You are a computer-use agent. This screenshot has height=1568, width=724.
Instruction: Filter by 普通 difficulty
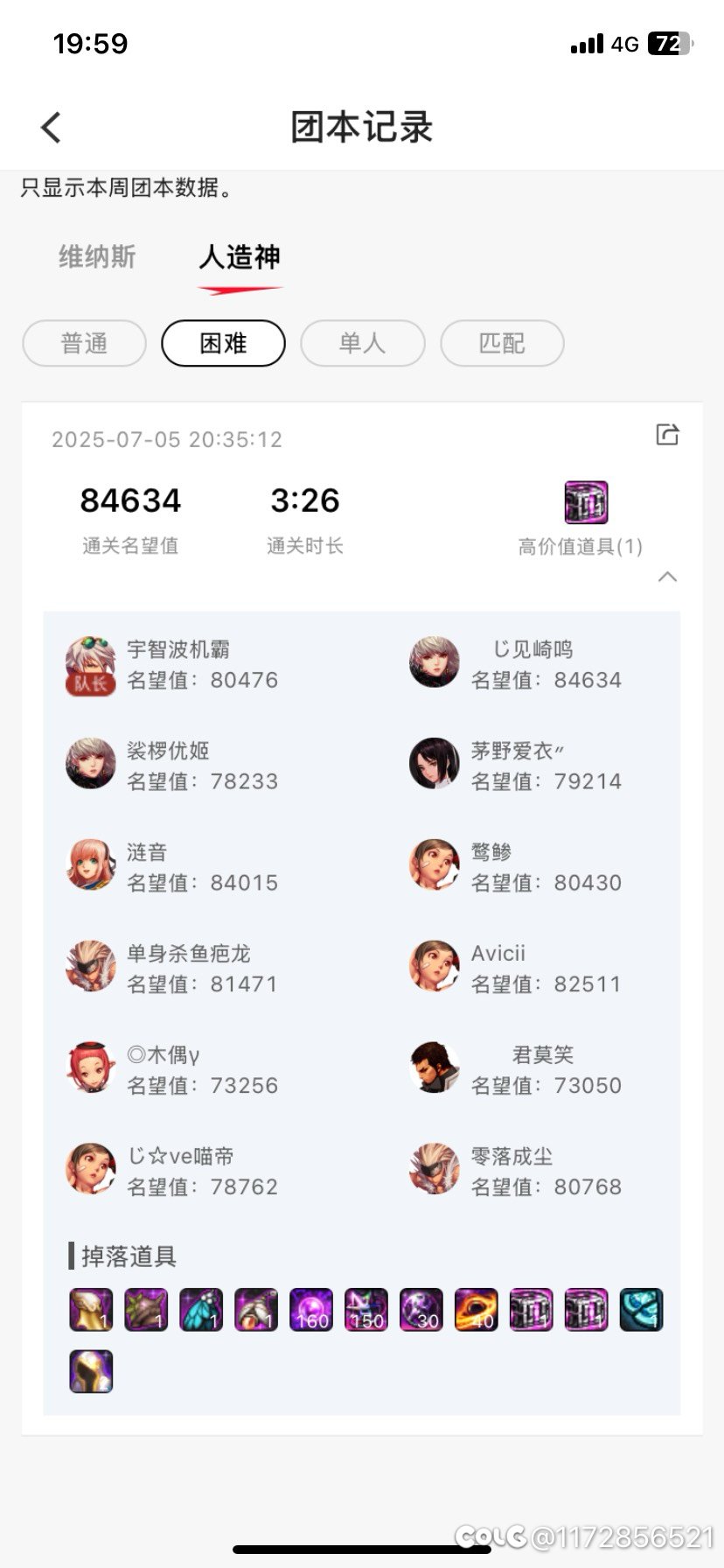(x=84, y=343)
